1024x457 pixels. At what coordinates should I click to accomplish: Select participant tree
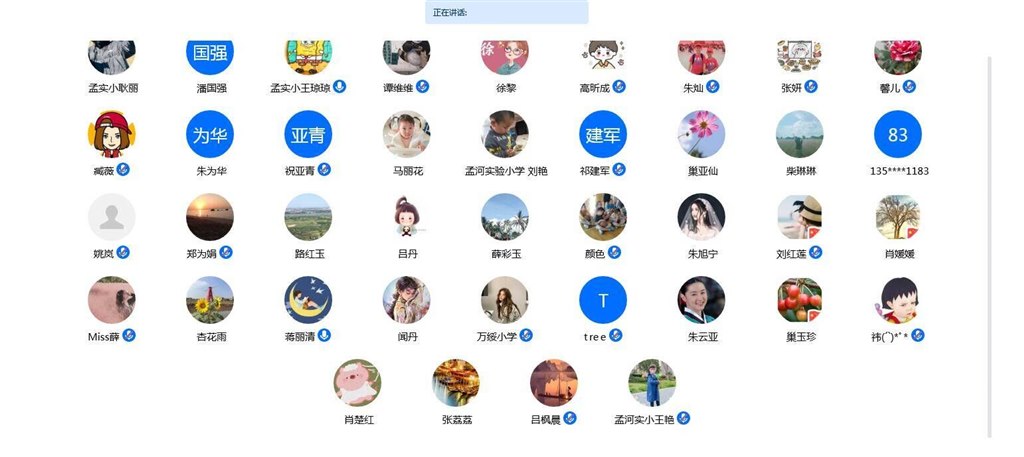pos(603,300)
